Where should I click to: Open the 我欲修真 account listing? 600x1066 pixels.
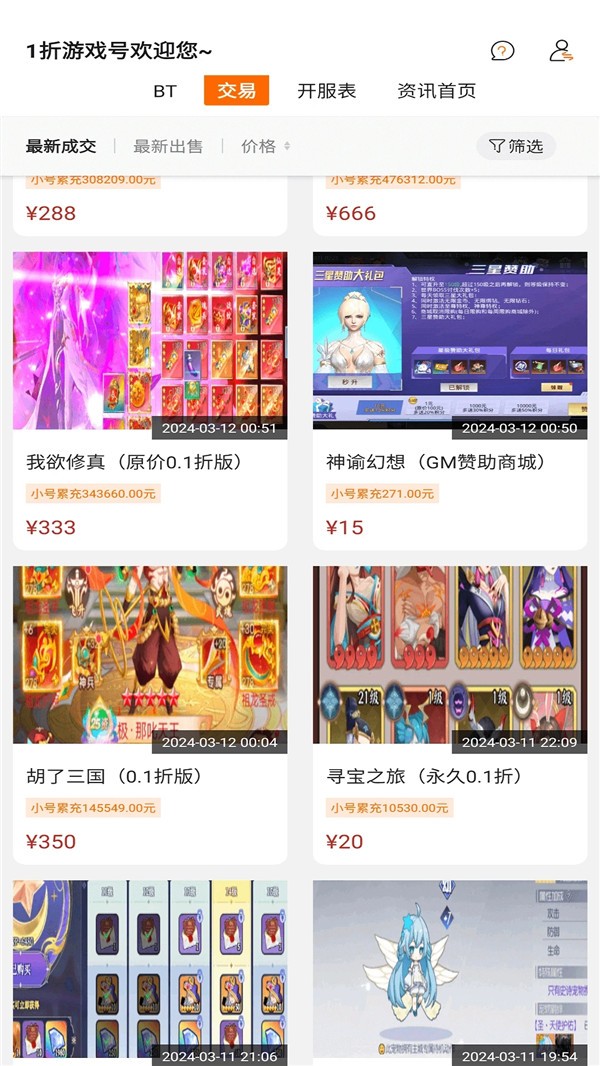pyautogui.click(x=150, y=400)
